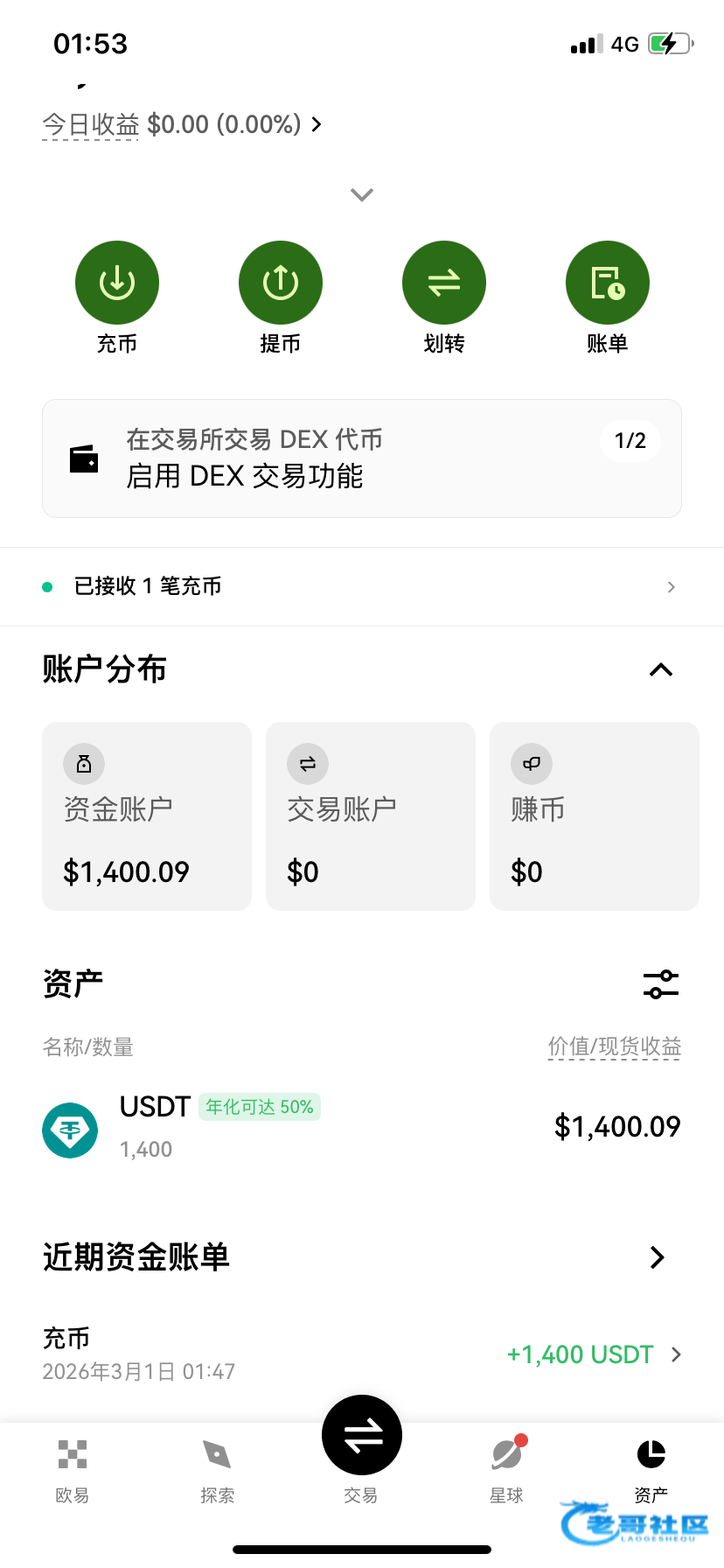This screenshot has width=724, height=1568.
Task: Open the 启用 DEX 交易功能 banner
Action: point(362,458)
